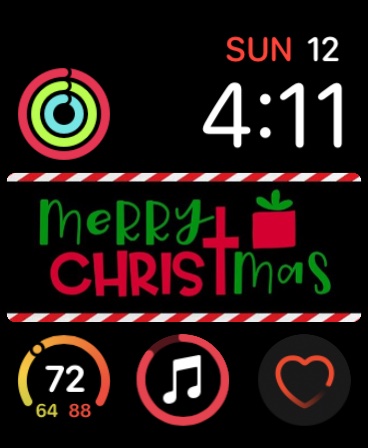Open the SUN 12 date complication
This screenshot has height=448, width=368.
pos(282,50)
